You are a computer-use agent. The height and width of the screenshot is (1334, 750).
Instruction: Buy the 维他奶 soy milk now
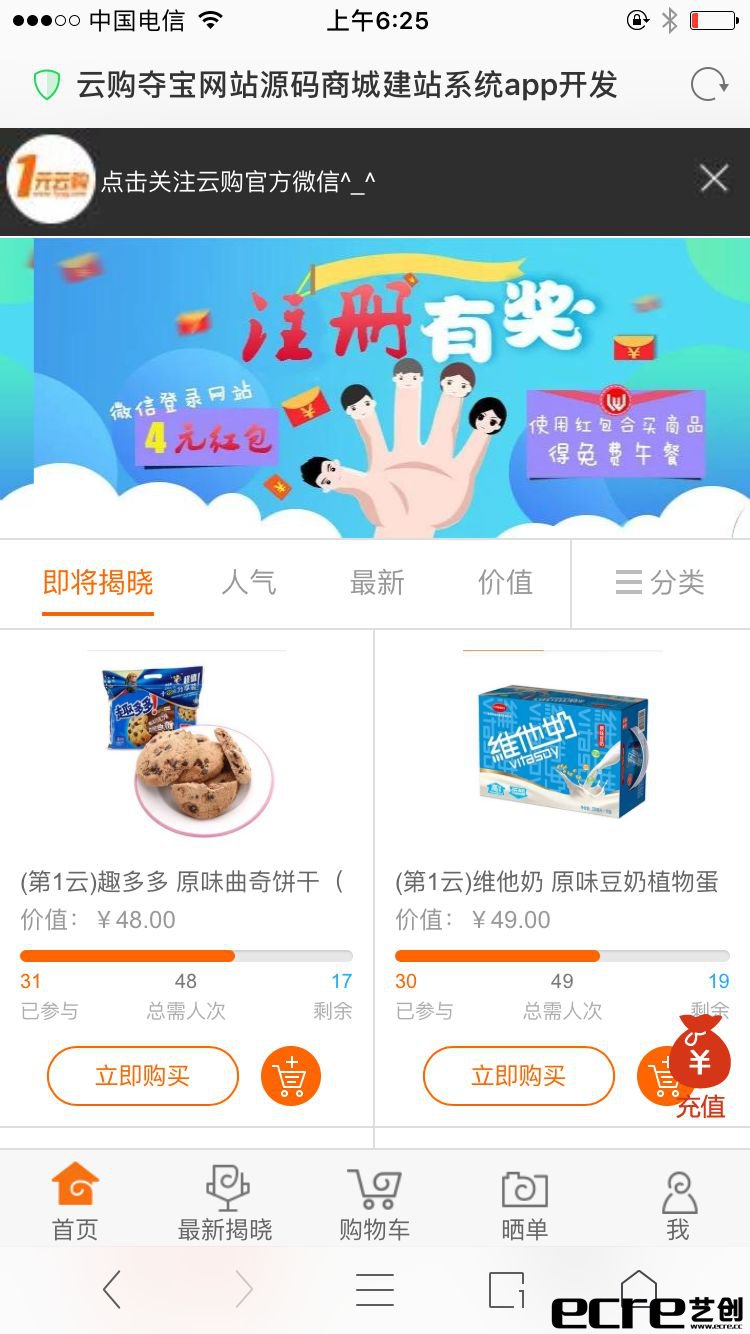click(x=518, y=1076)
